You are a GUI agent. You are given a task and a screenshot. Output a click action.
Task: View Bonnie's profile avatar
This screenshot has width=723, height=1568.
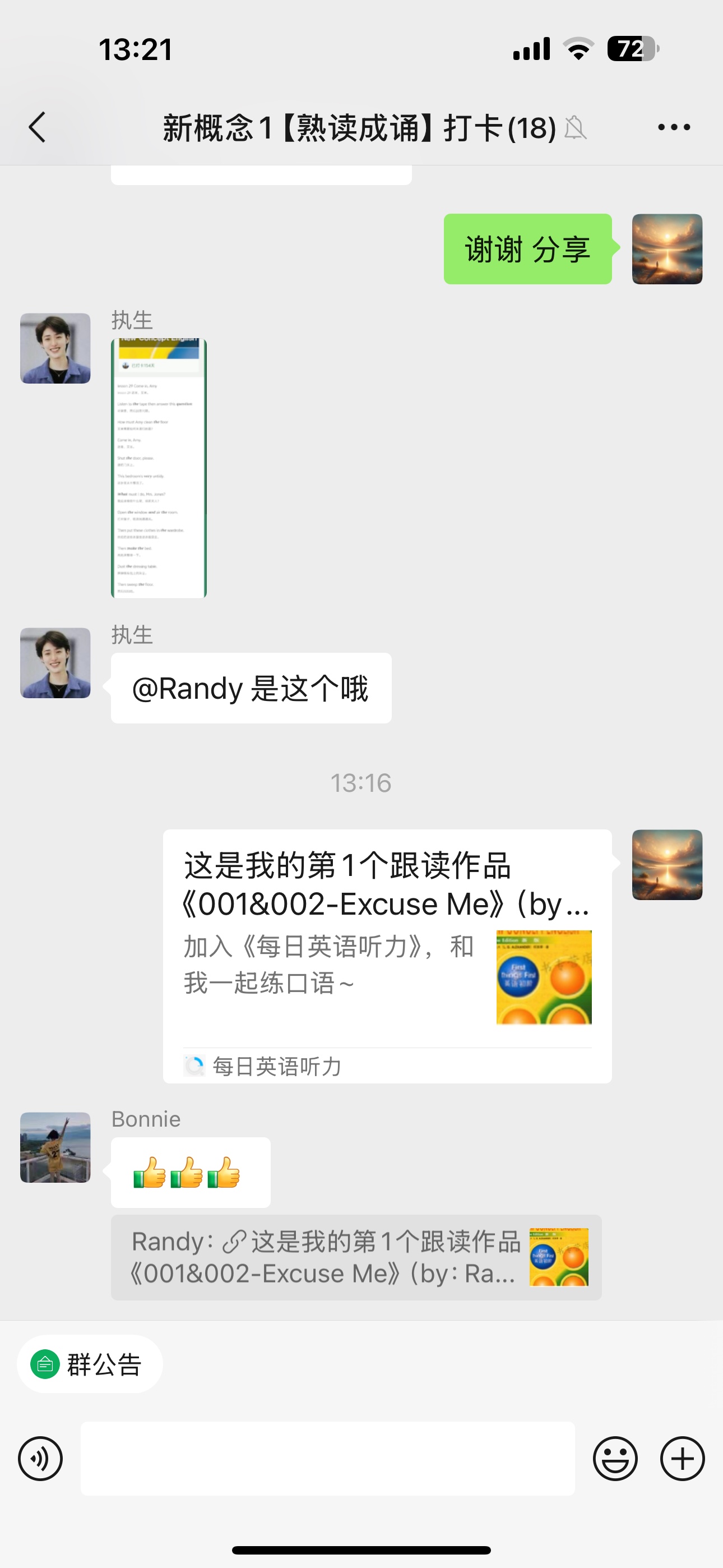coord(55,1147)
